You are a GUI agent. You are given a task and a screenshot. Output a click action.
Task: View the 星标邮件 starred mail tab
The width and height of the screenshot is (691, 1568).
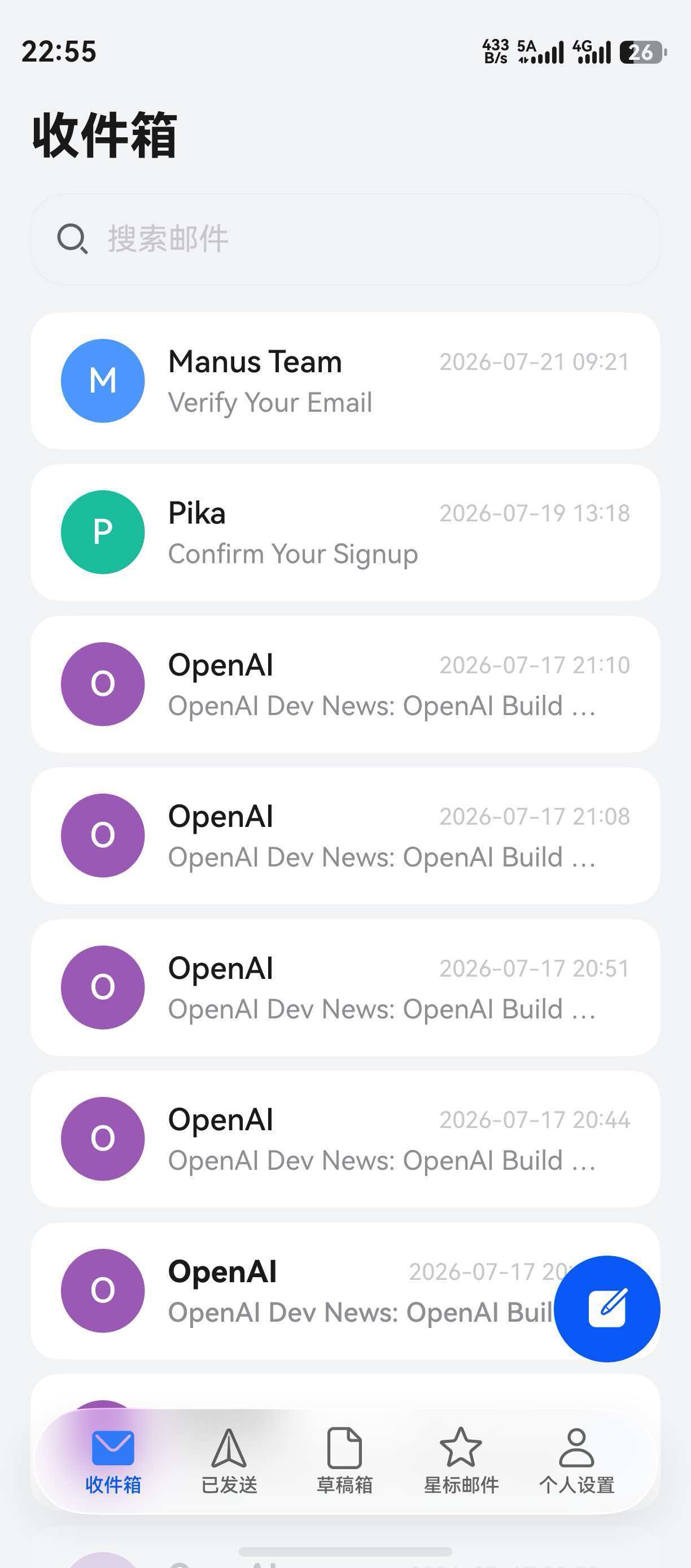[x=461, y=1462]
